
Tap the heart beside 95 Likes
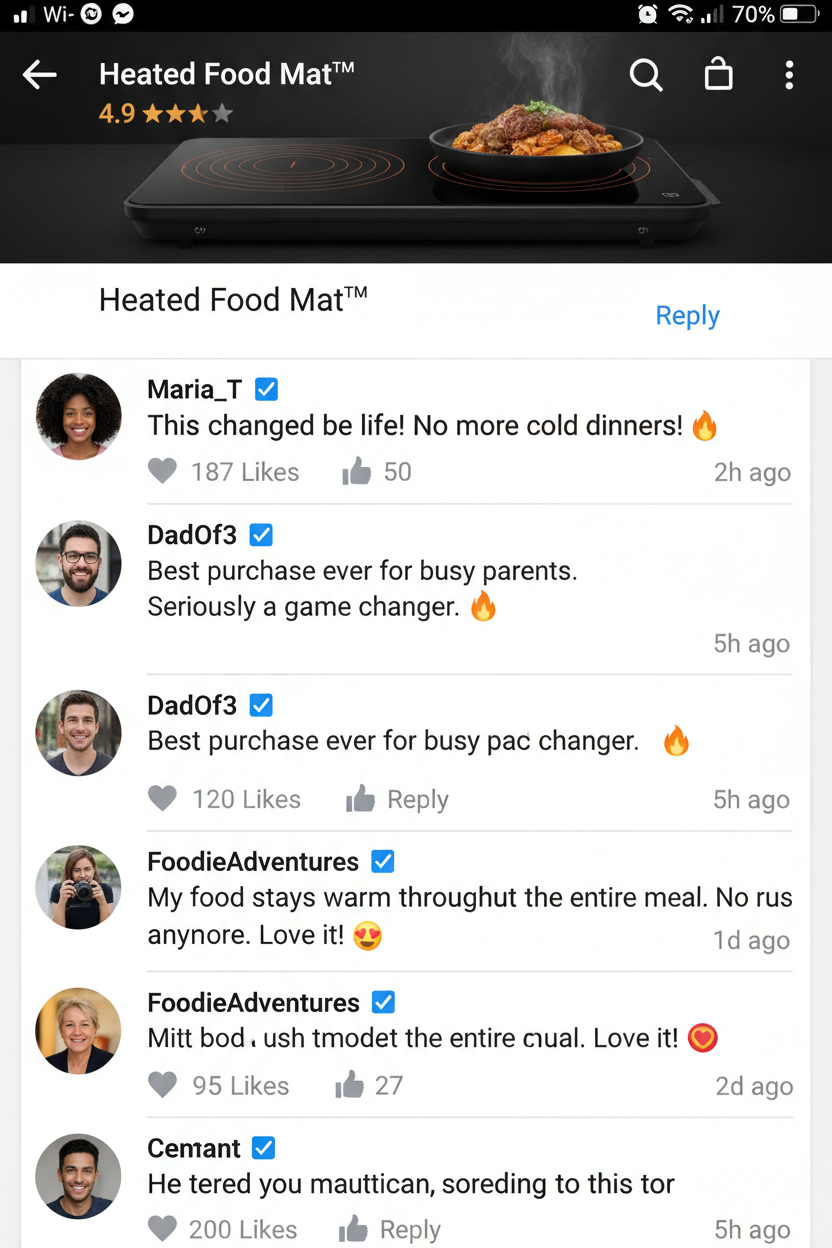[x=162, y=1085]
